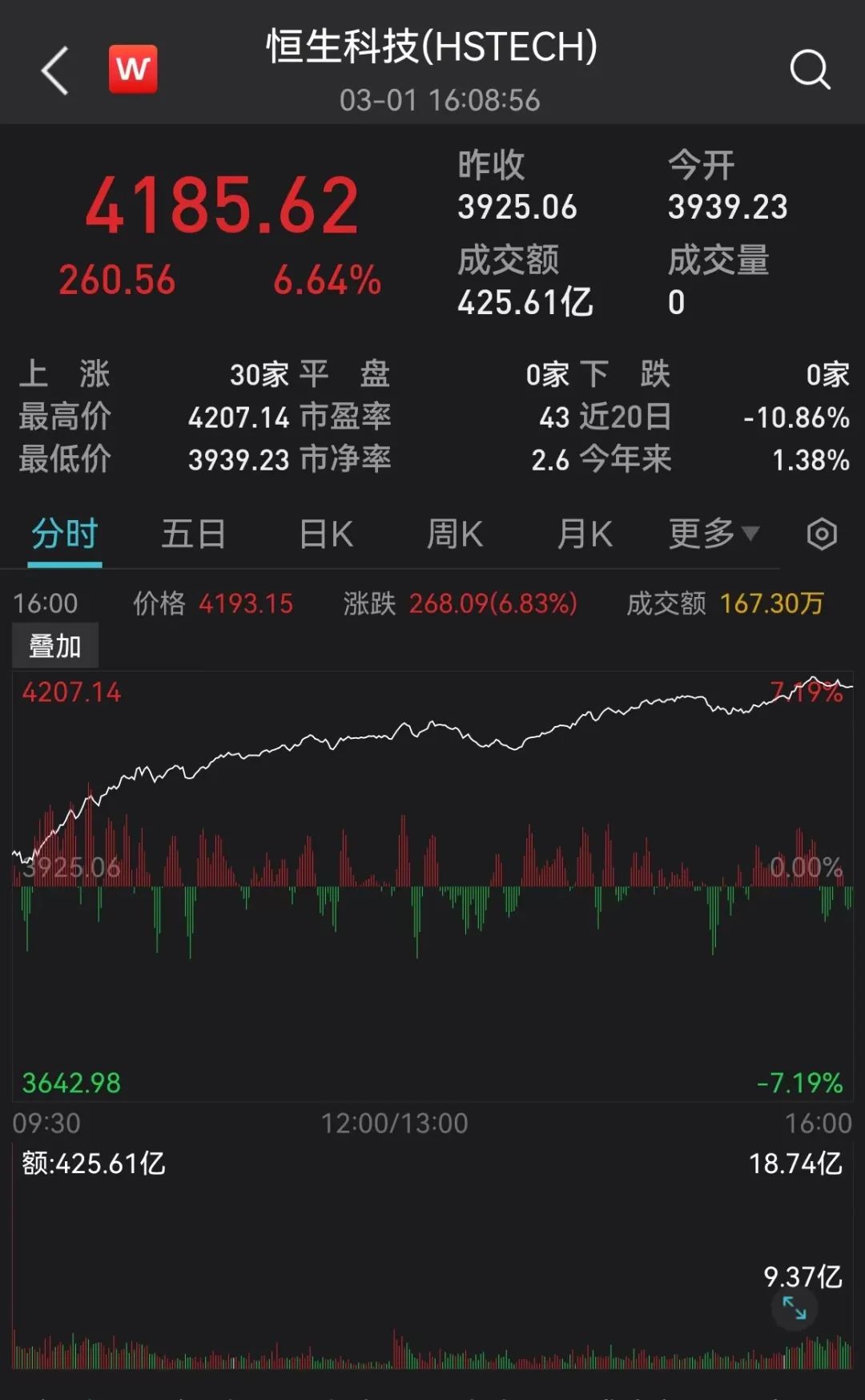
Task: Open chart settings via the gear icon
Action: tap(822, 533)
